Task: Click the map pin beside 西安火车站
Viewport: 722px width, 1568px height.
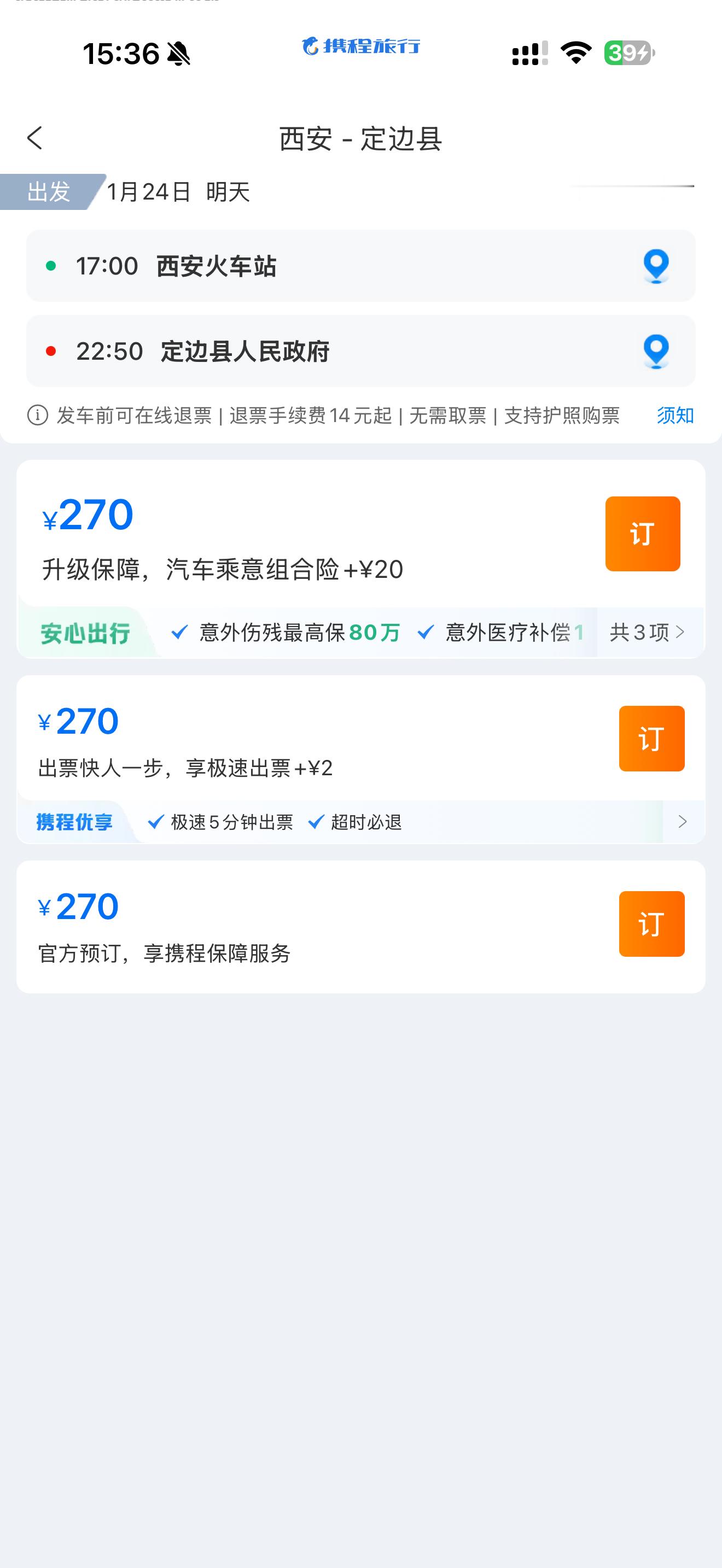Action: [655, 266]
